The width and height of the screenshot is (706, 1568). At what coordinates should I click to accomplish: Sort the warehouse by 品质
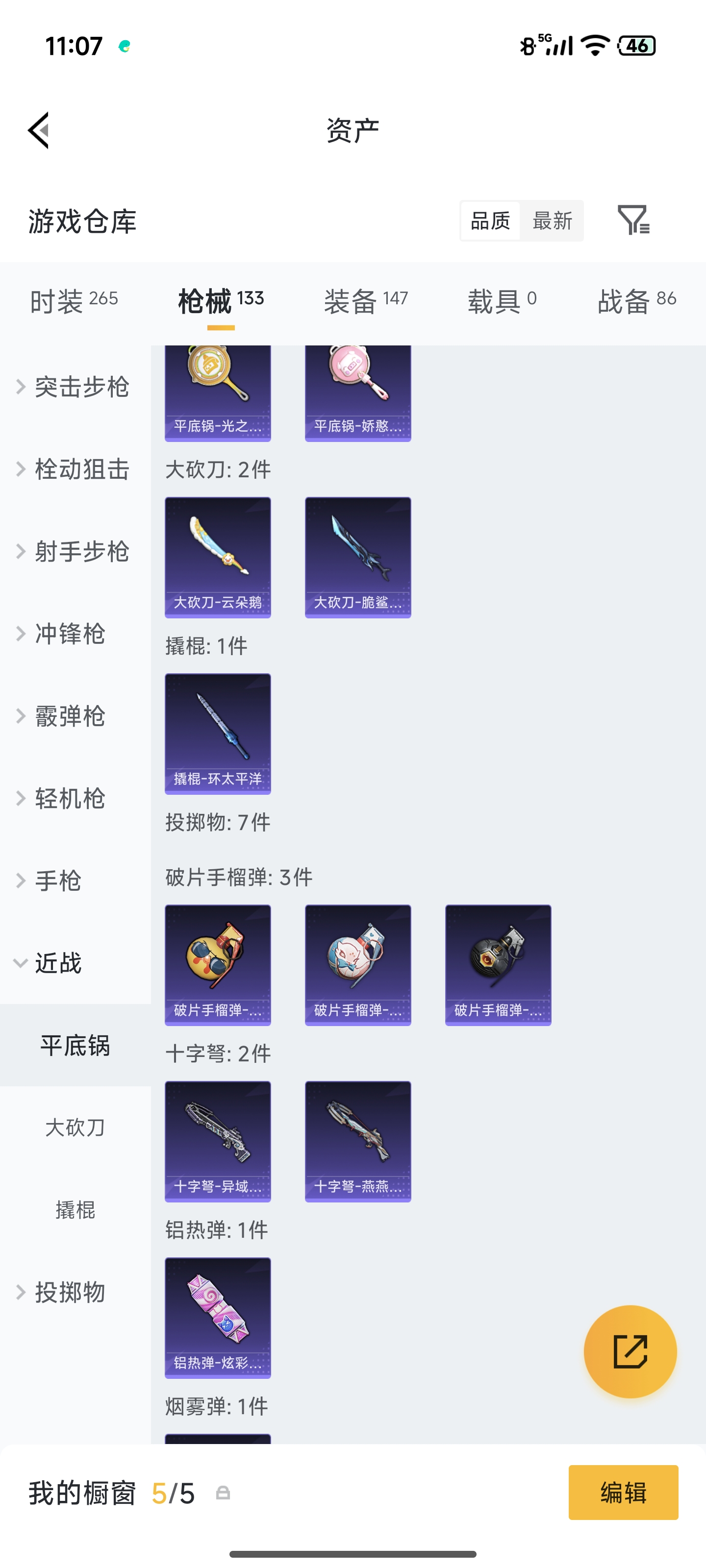490,221
